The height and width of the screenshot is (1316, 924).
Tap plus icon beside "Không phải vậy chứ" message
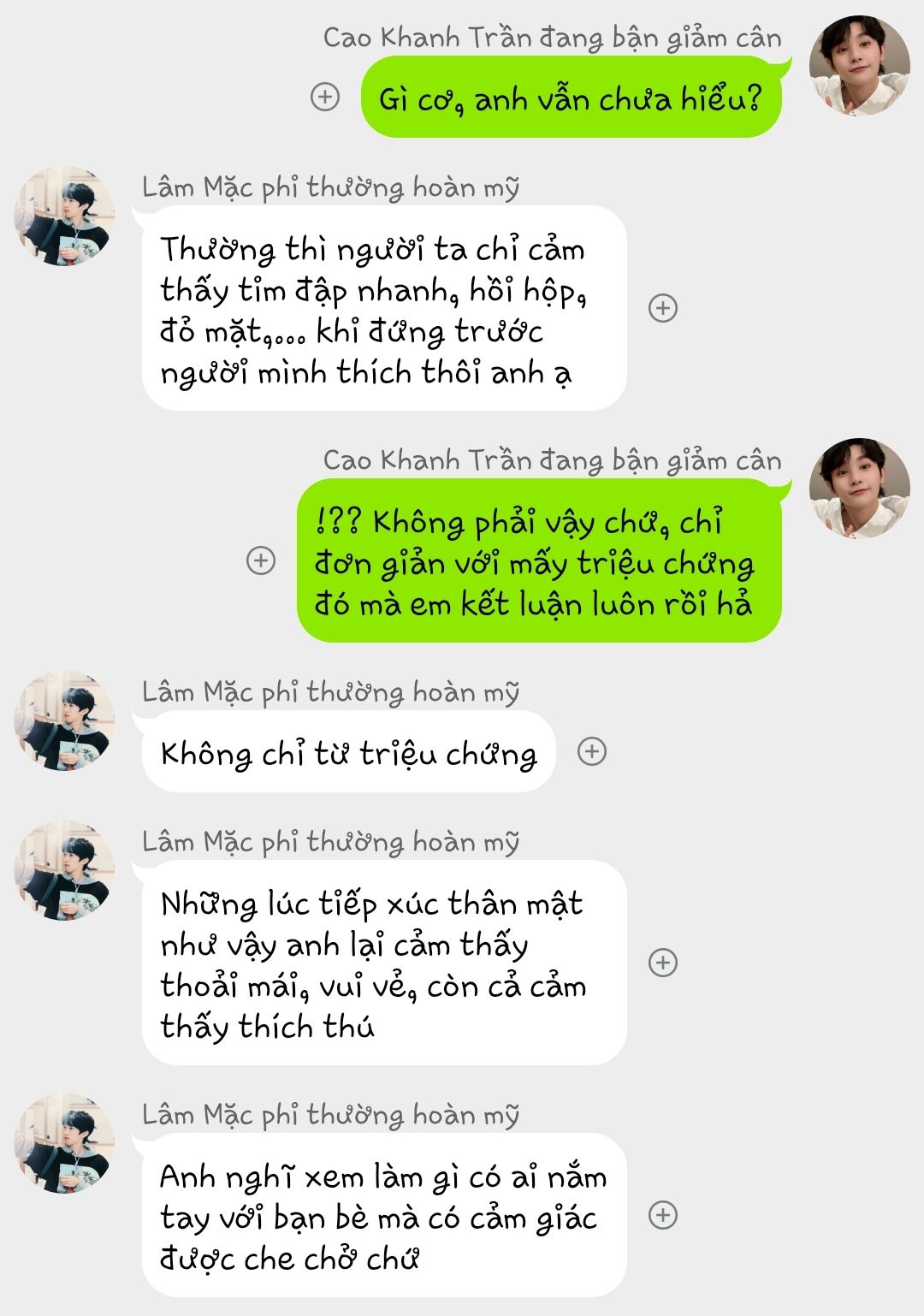coord(261,560)
